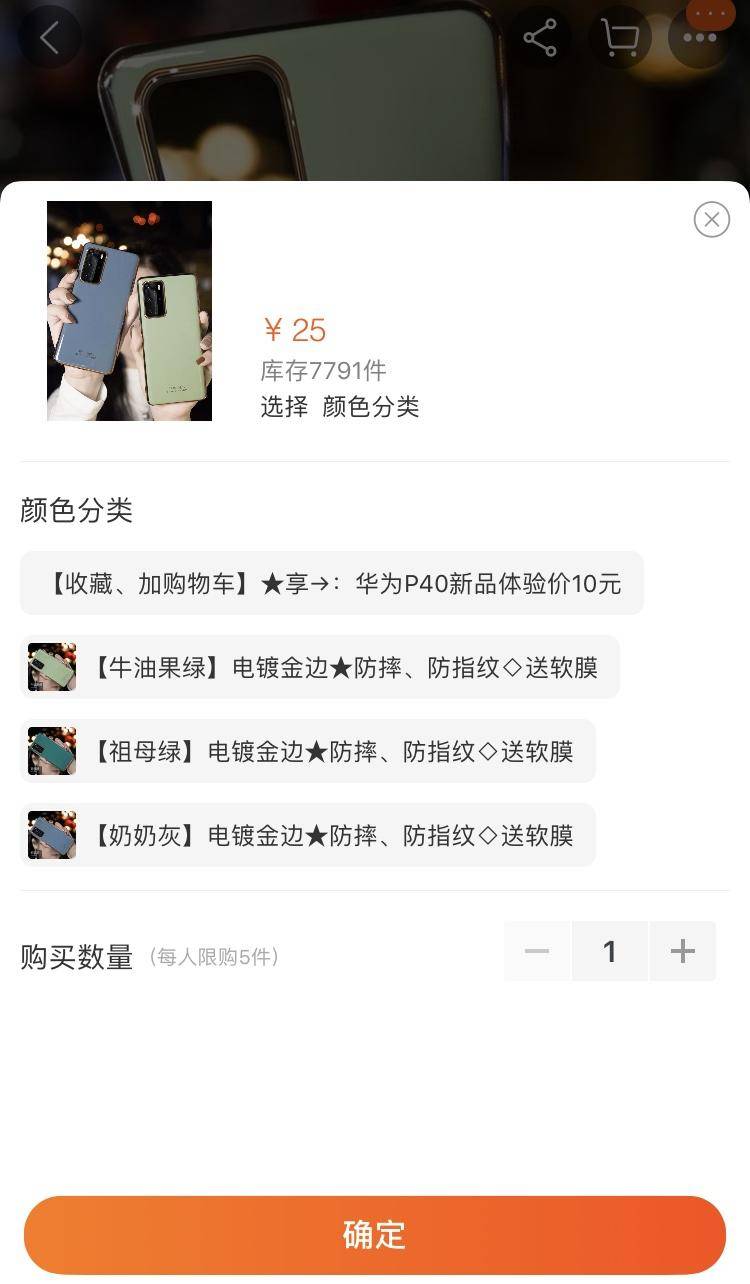Screen dimensions: 750x1284
Task: Confirm selection with 确定 button
Action: (374, 1234)
